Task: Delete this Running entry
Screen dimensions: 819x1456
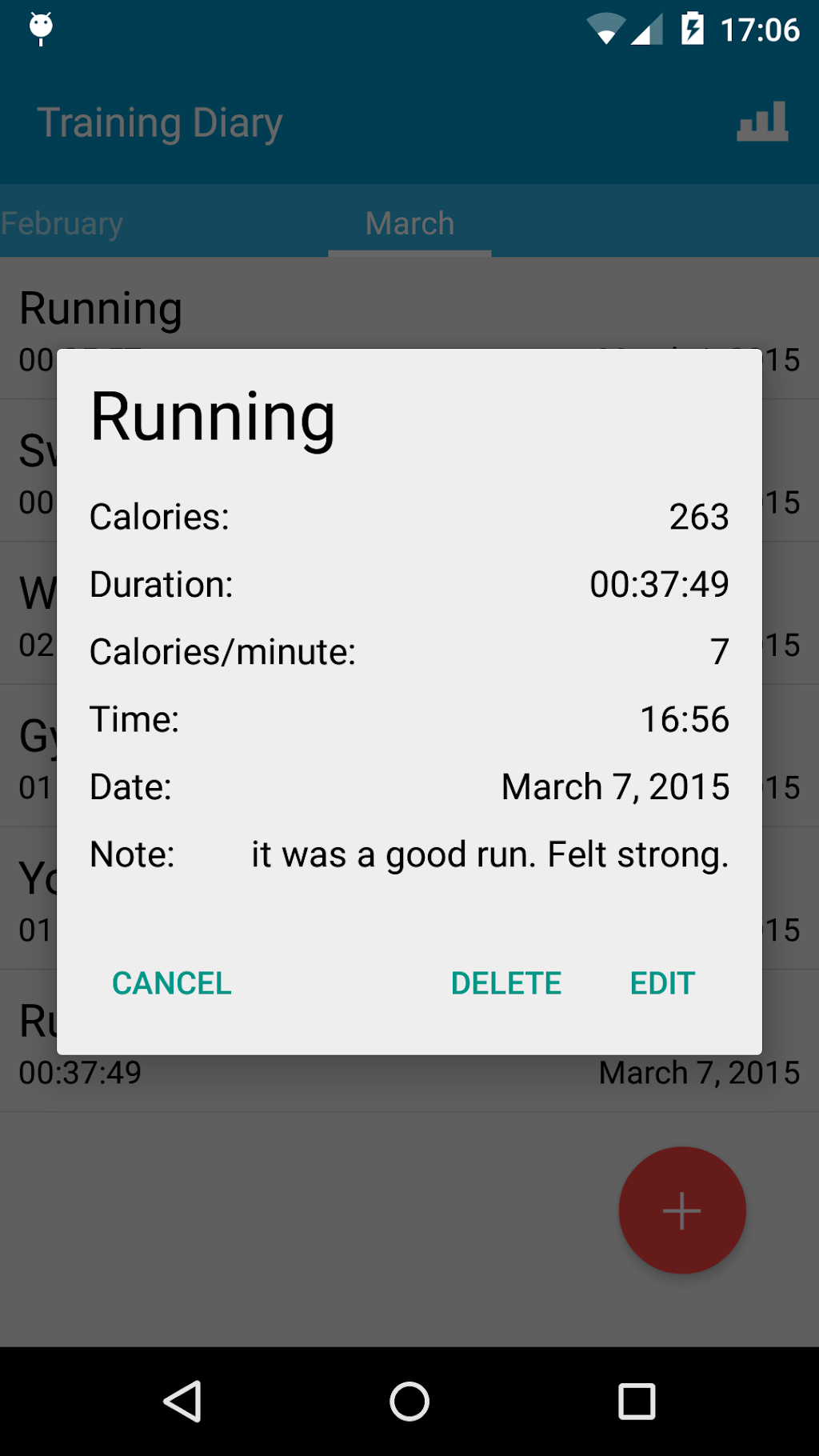Action: tap(505, 983)
